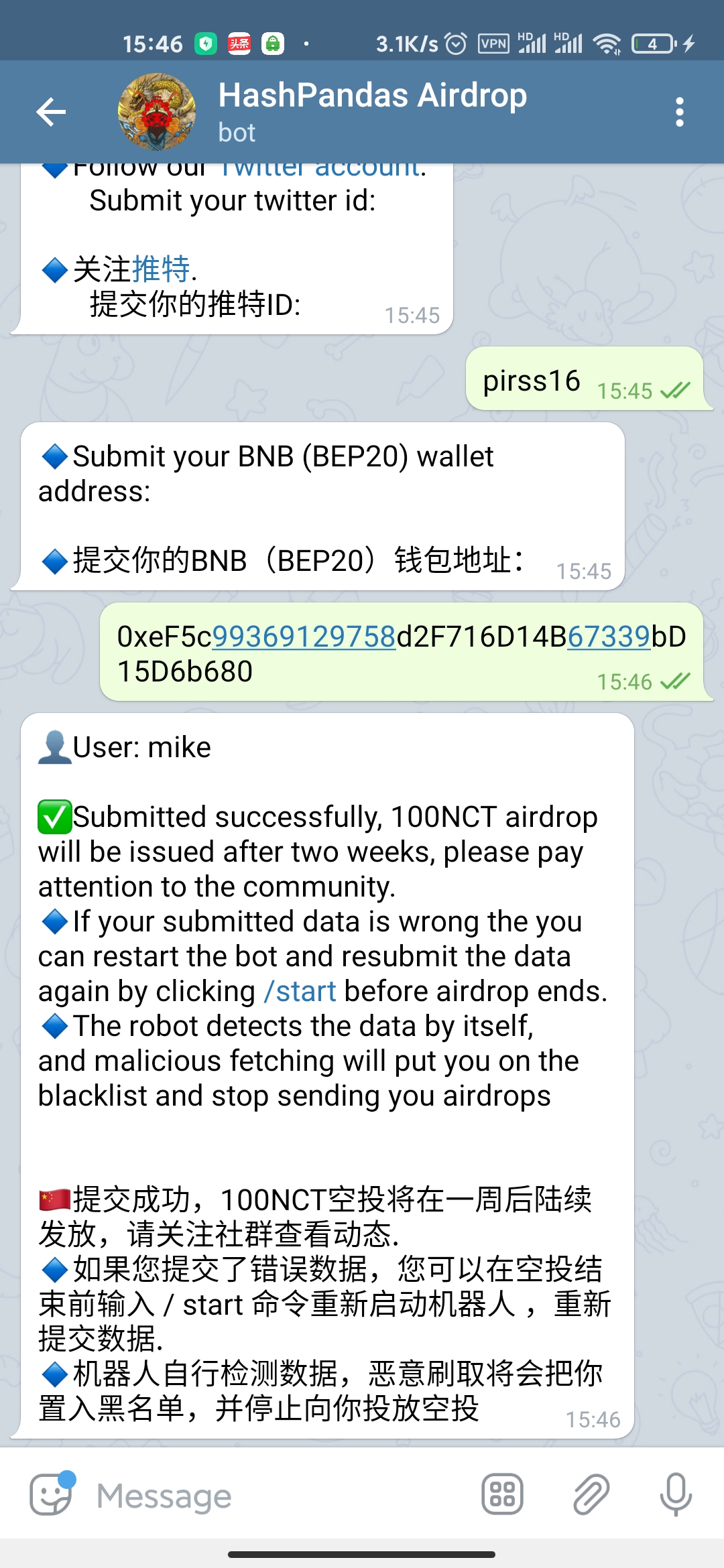Tap linked number 99369129758 in wallet address
This screenshot has width=724, height=1568.
point(304,637)
